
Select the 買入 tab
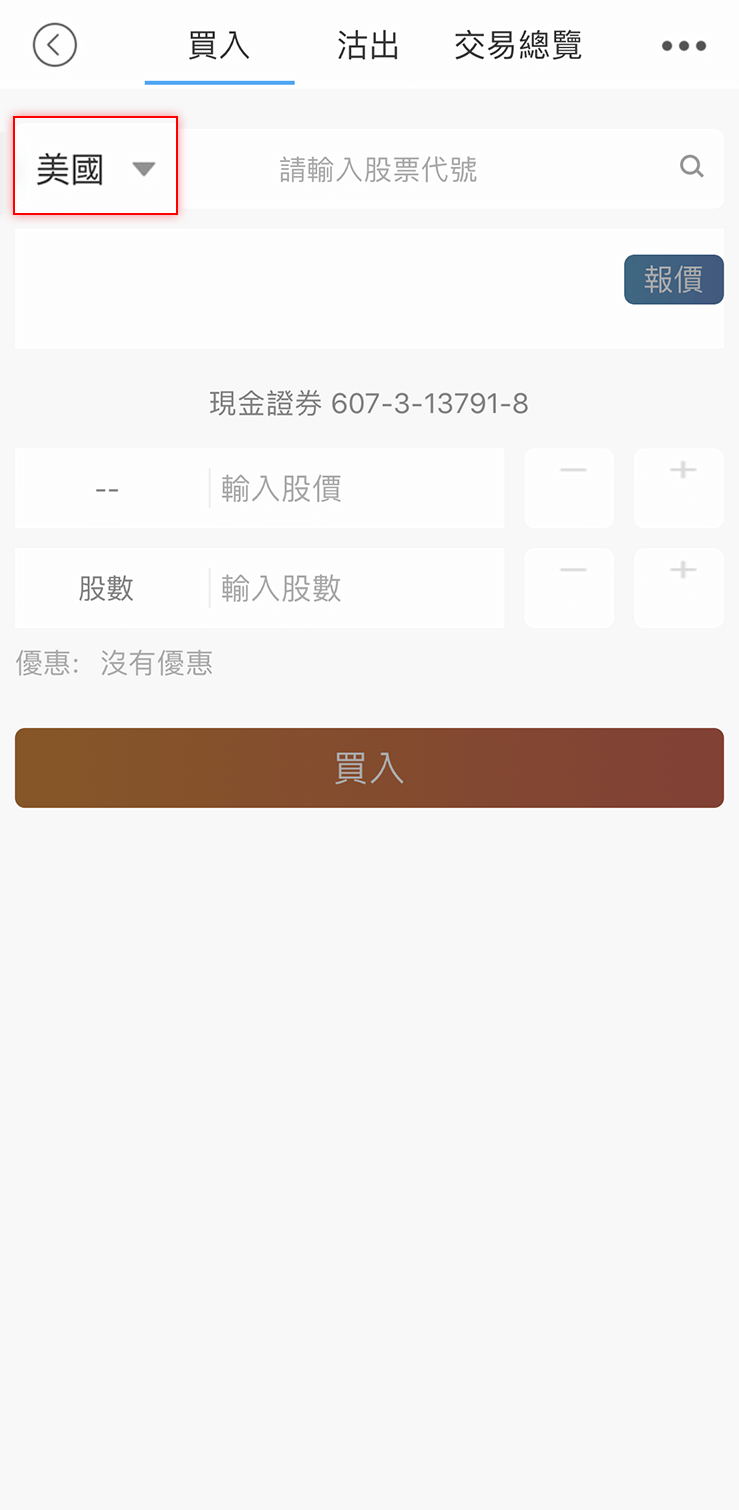click(219, 46)
